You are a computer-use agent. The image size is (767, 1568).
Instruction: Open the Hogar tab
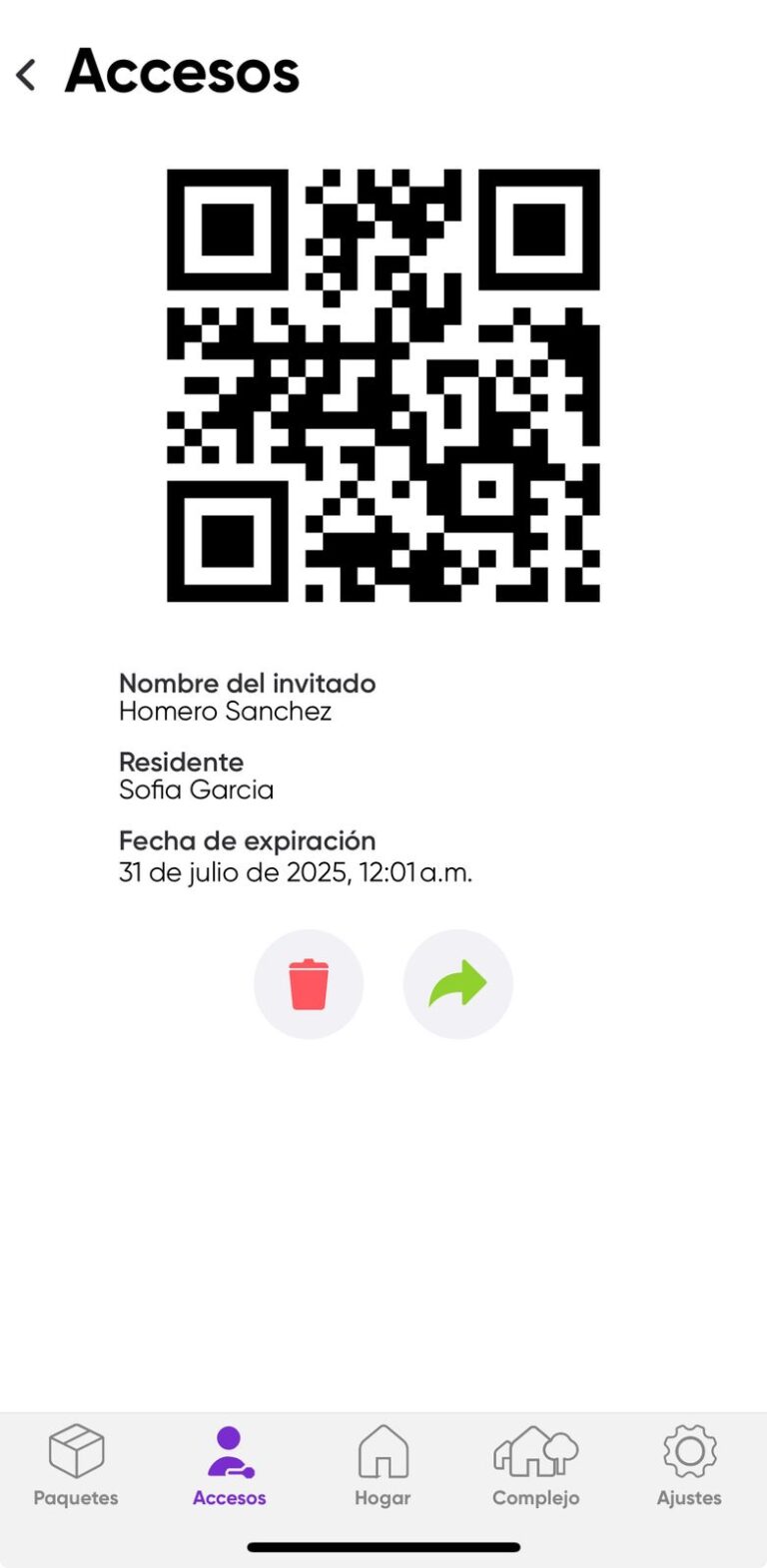(382, 1467)
